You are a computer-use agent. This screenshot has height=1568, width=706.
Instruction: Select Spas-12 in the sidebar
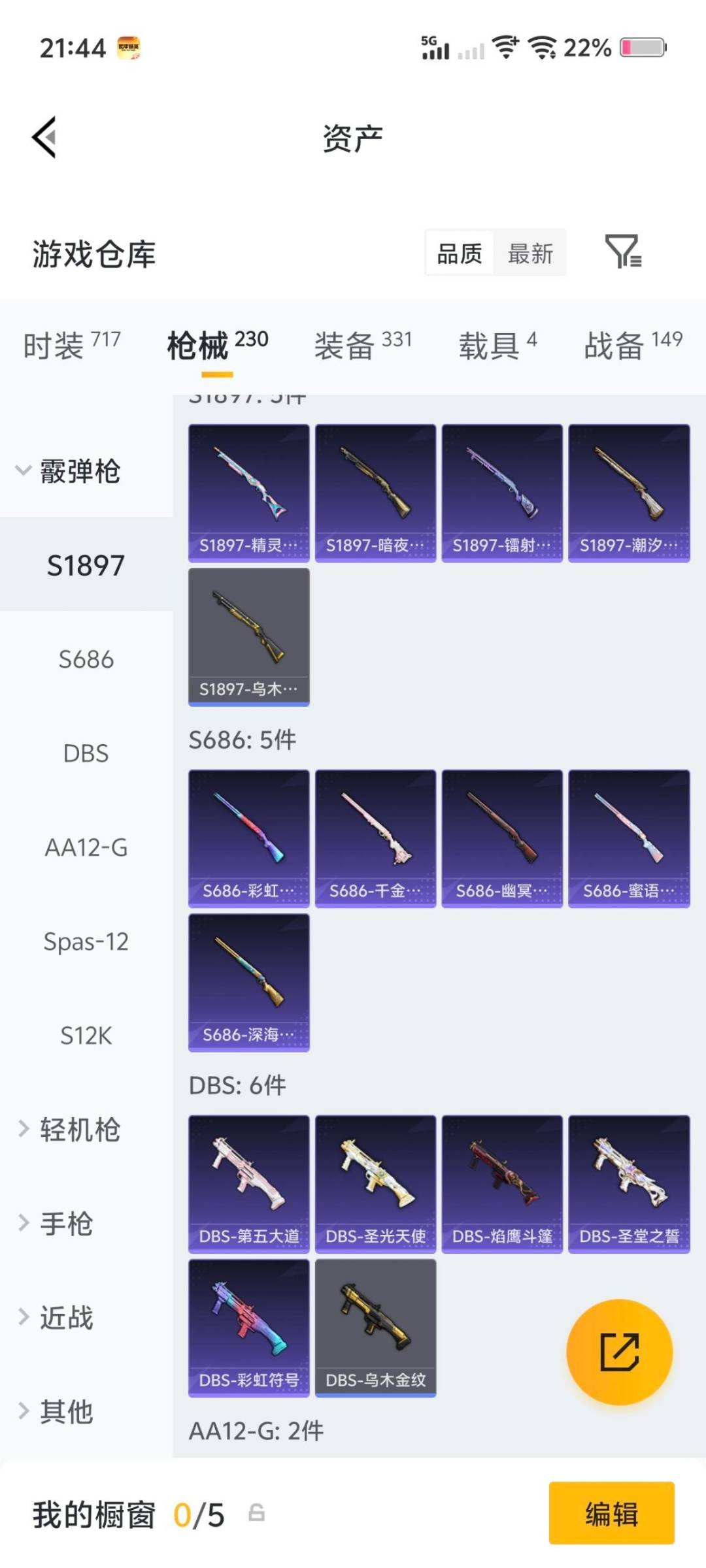(x=86, y=941)
